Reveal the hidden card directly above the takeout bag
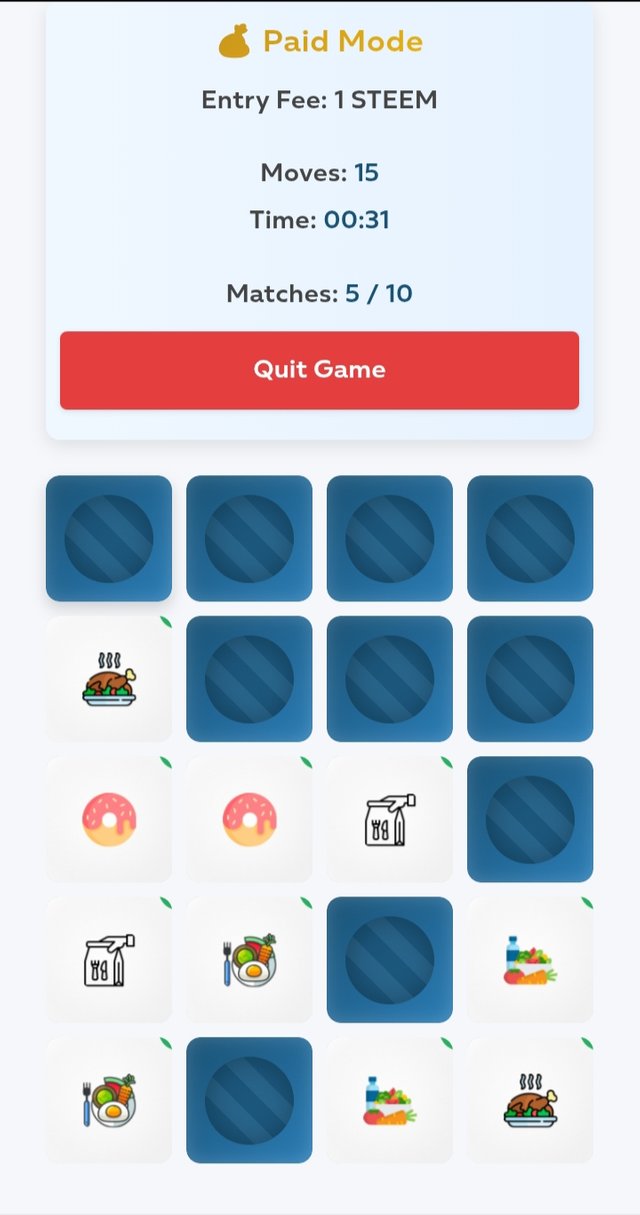The image size is (640, 1215). point(390,679)
